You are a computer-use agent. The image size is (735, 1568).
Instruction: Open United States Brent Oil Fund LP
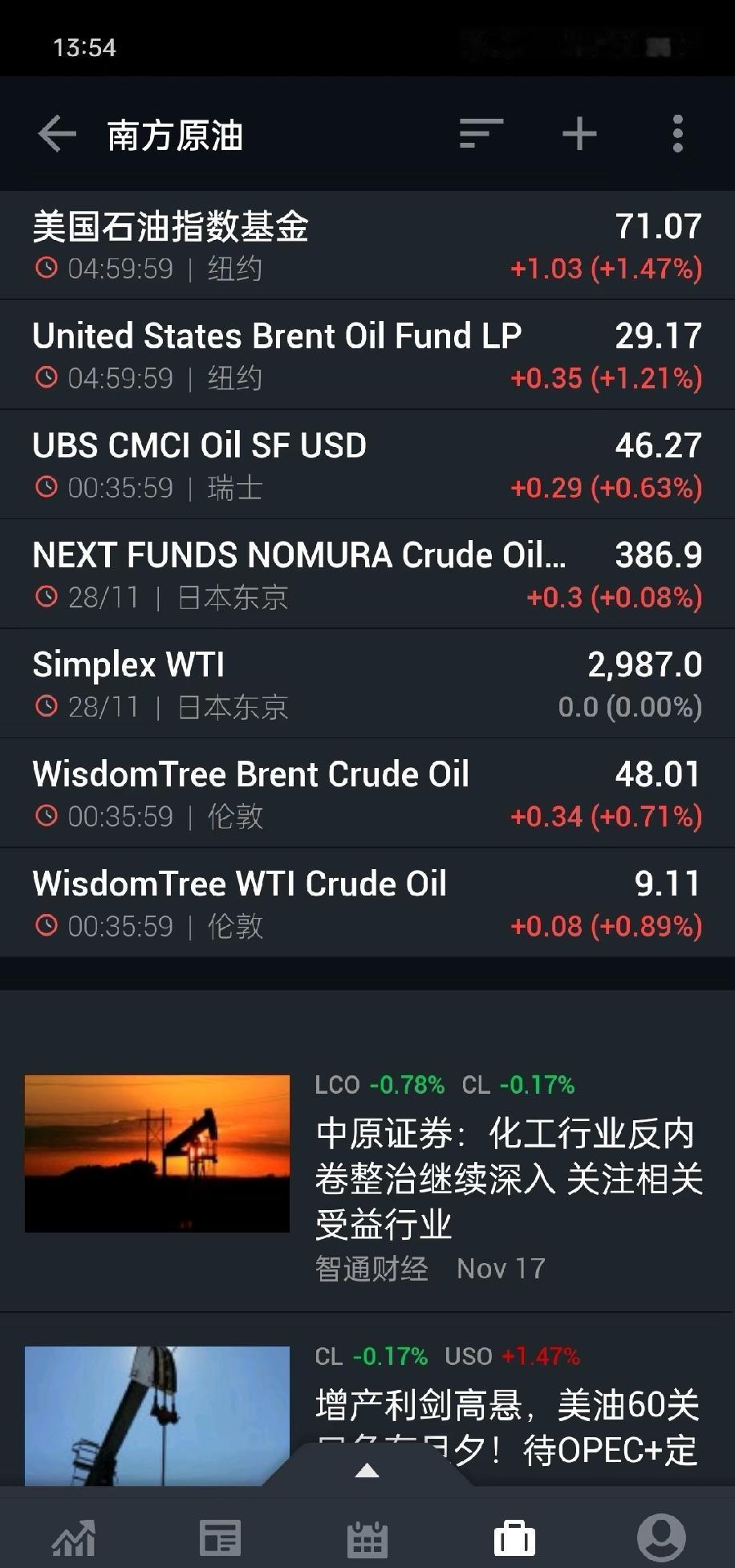[x=367, y=355]
